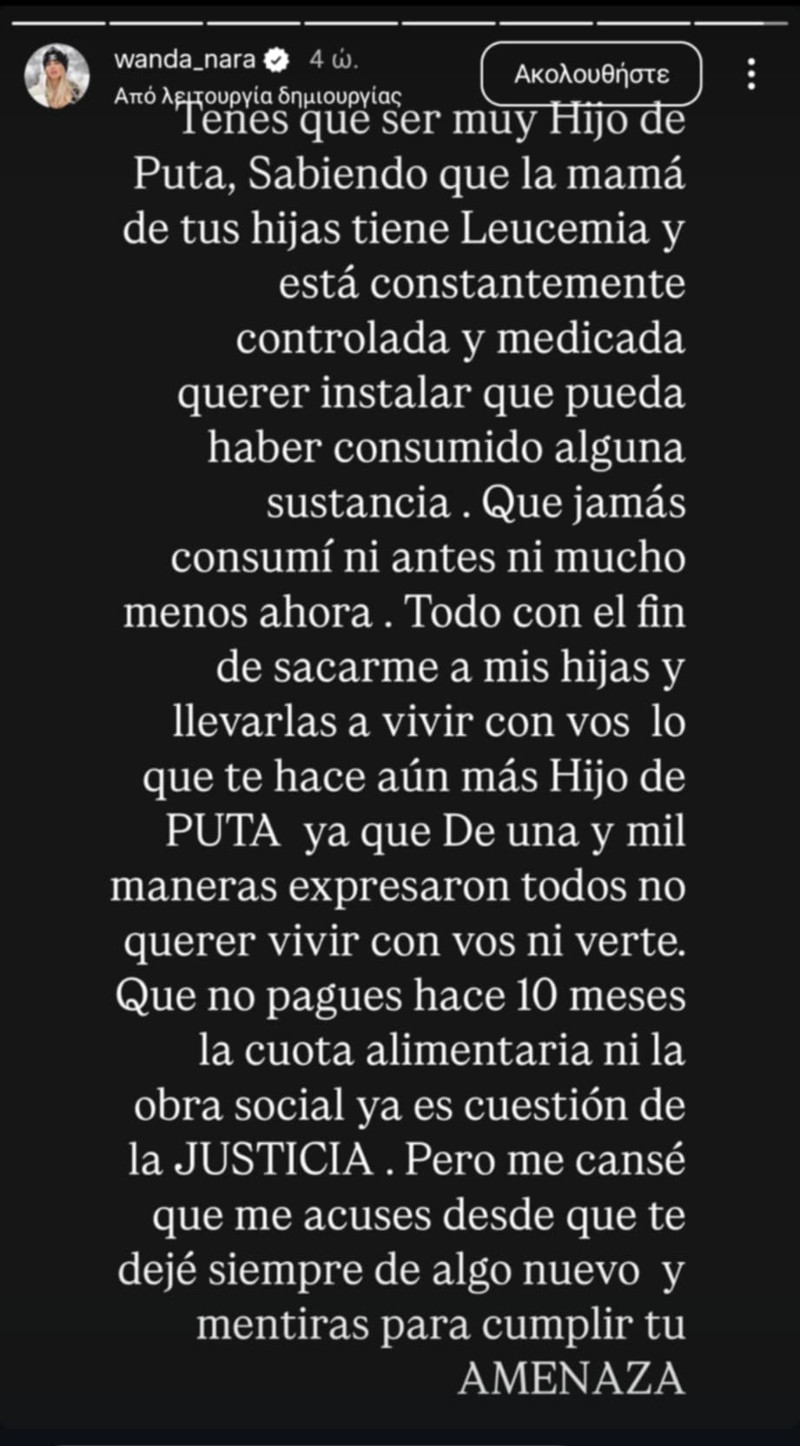Open wanda_nara's profile picture

[58, 76]
